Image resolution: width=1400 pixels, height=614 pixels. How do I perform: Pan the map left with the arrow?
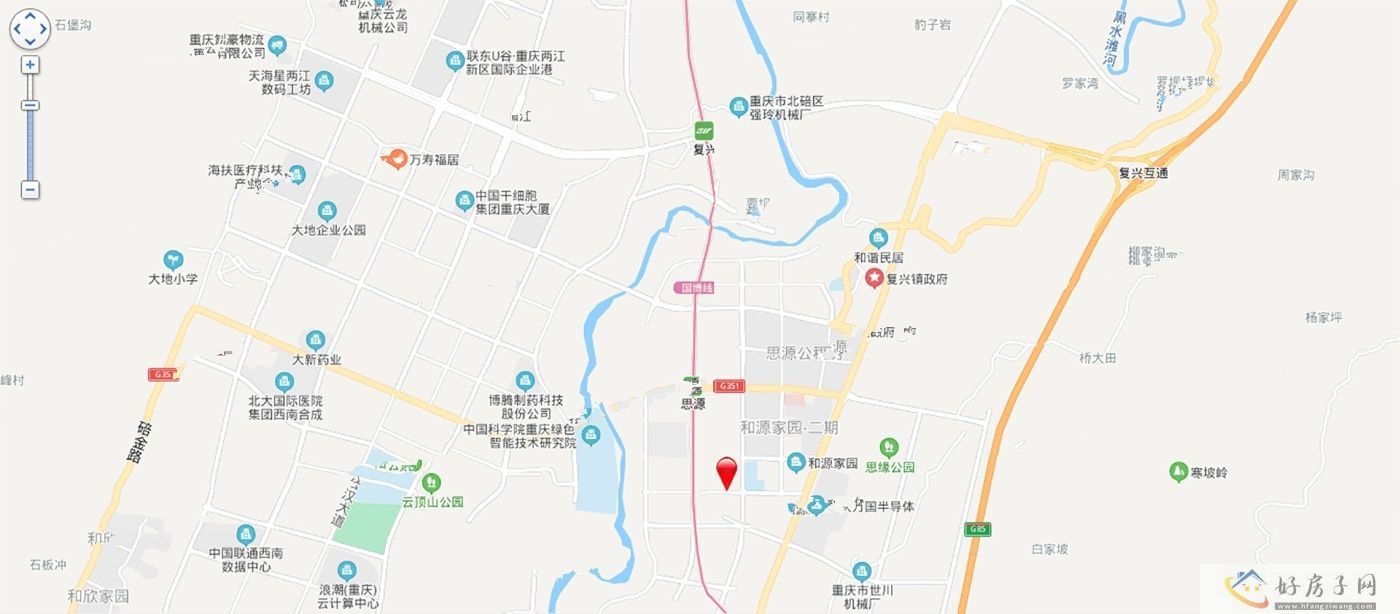click(17, 30)
